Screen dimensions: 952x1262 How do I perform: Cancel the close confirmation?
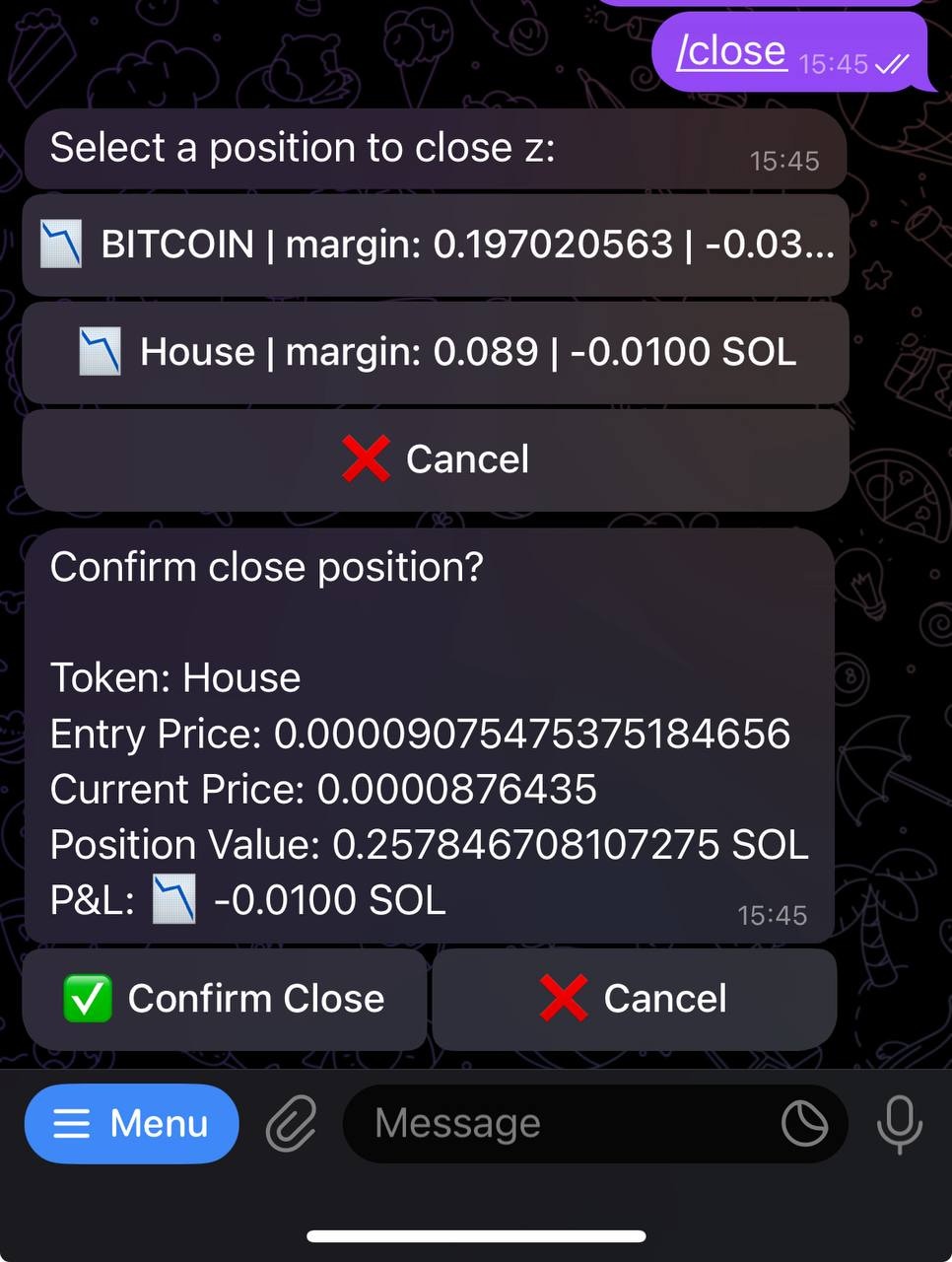(634, 998)
